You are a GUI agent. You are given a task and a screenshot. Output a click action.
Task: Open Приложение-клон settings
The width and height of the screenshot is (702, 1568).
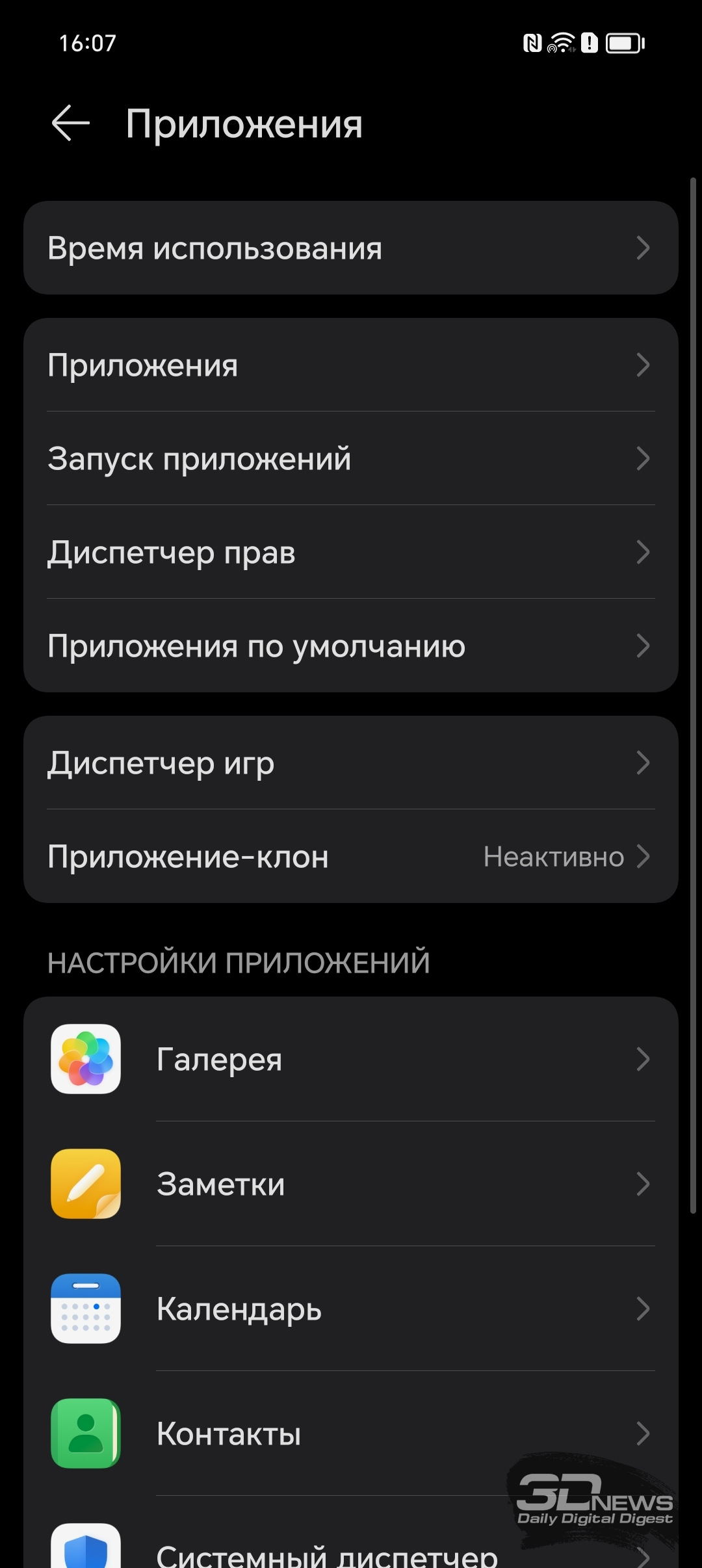tap(351, 856)
